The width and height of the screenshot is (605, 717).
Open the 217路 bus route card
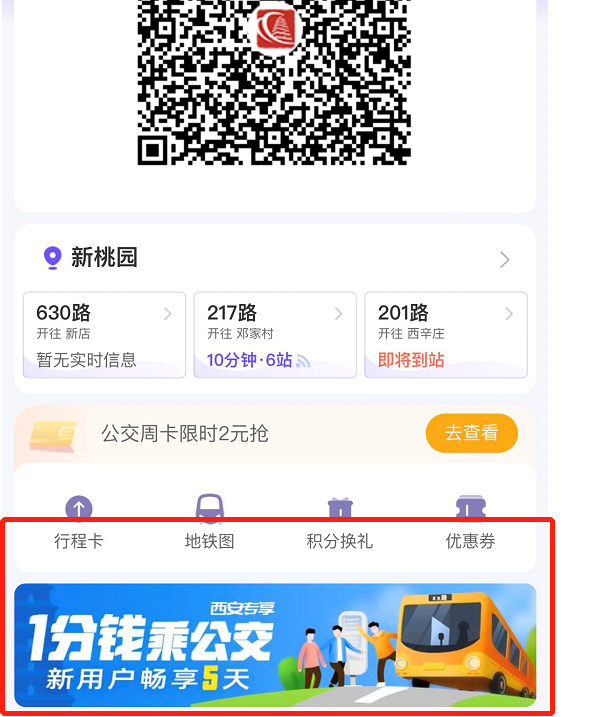(x=275, y=335)
